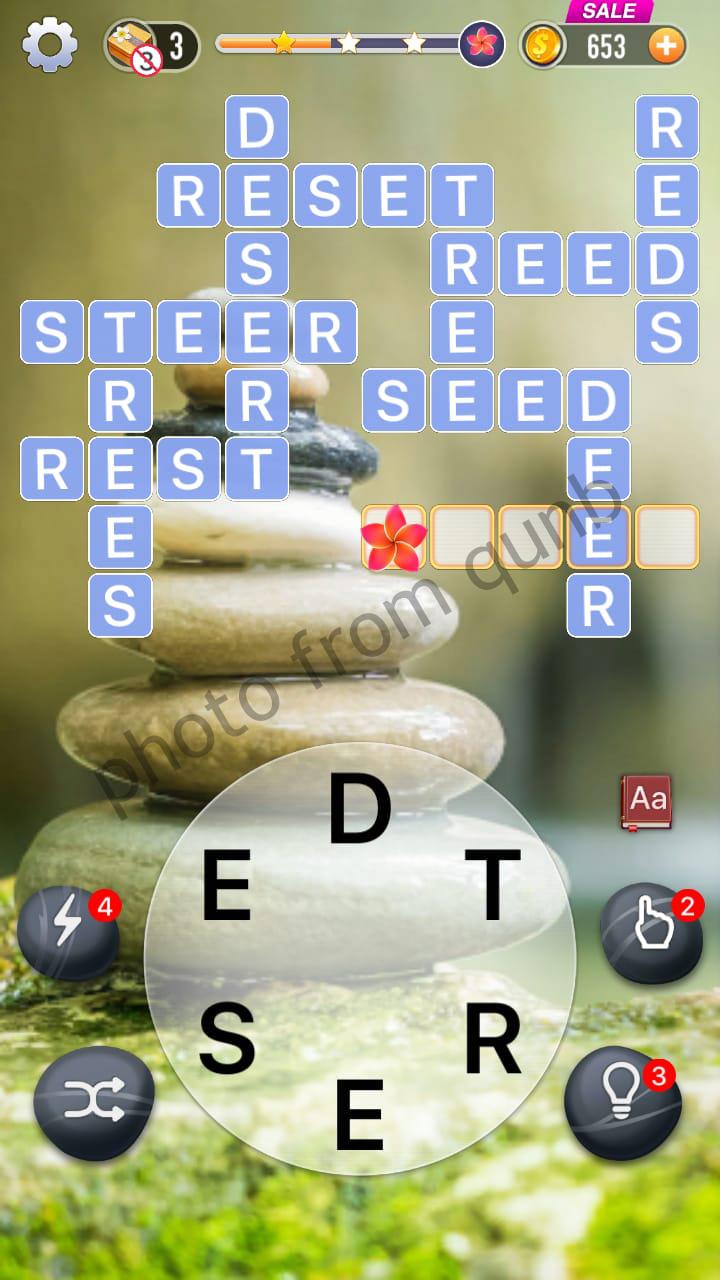720x1280 pixels.
Task: Use the finger pointer hint
Action: coord(651,930)
